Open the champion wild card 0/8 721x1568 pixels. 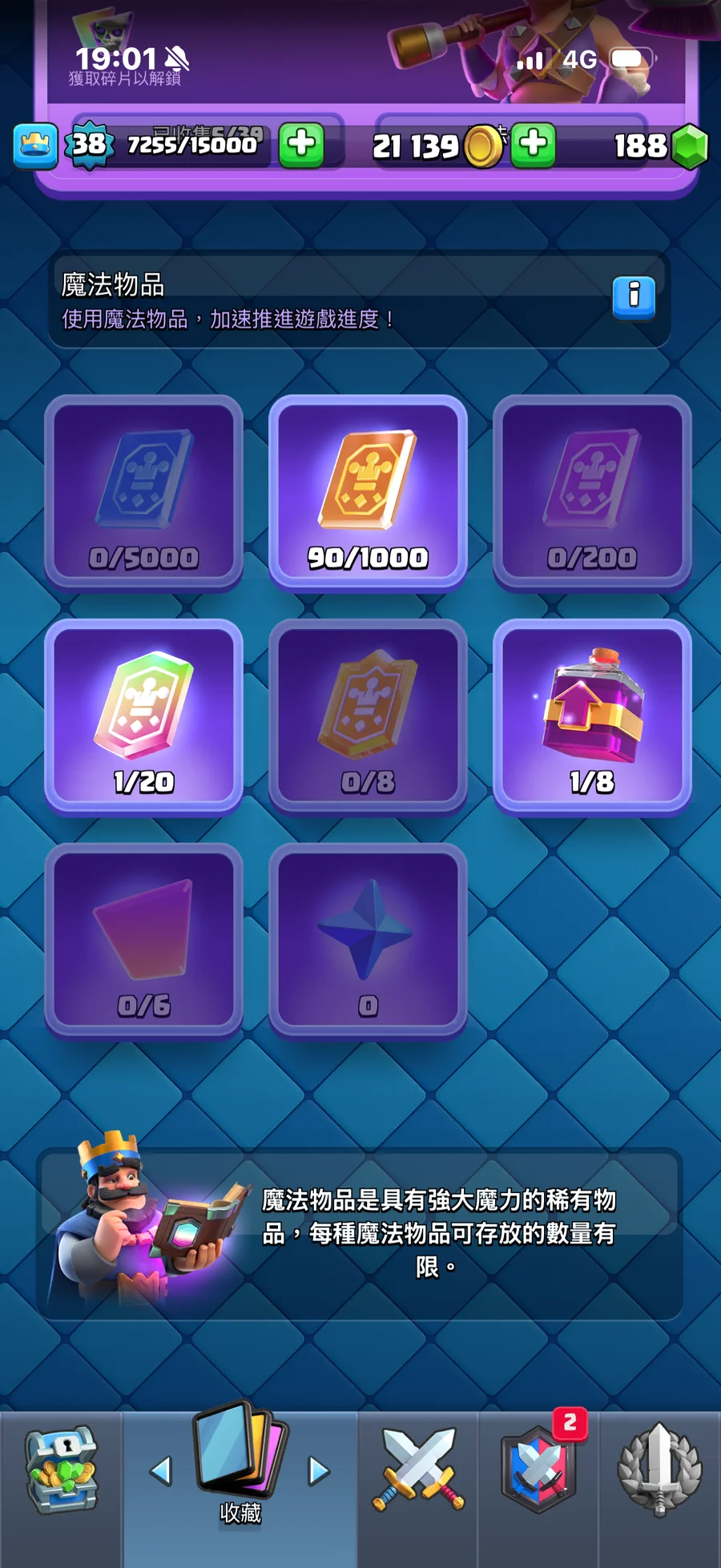[x=368, y=716]
